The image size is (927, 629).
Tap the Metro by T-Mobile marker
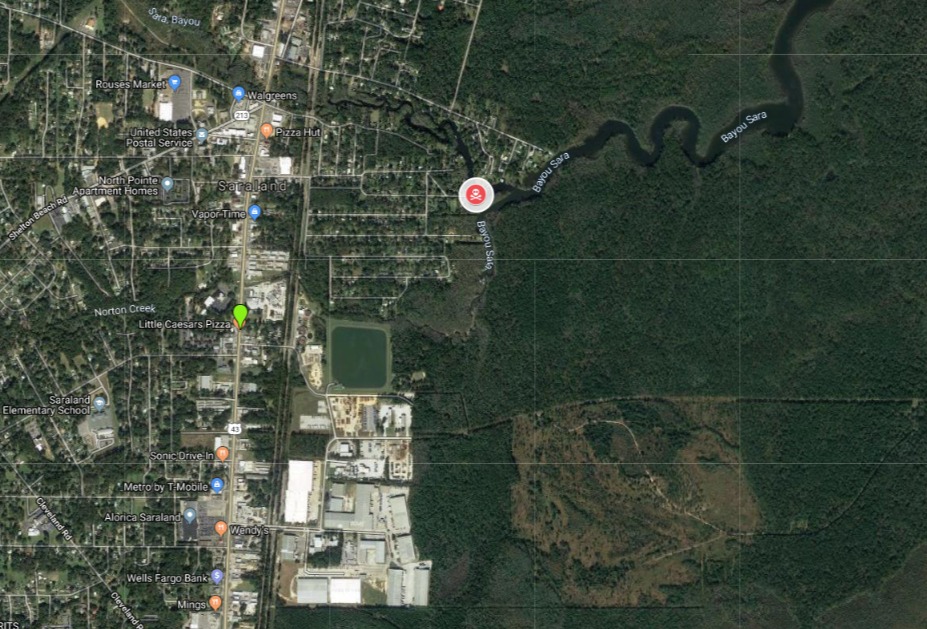coord(217,485)
